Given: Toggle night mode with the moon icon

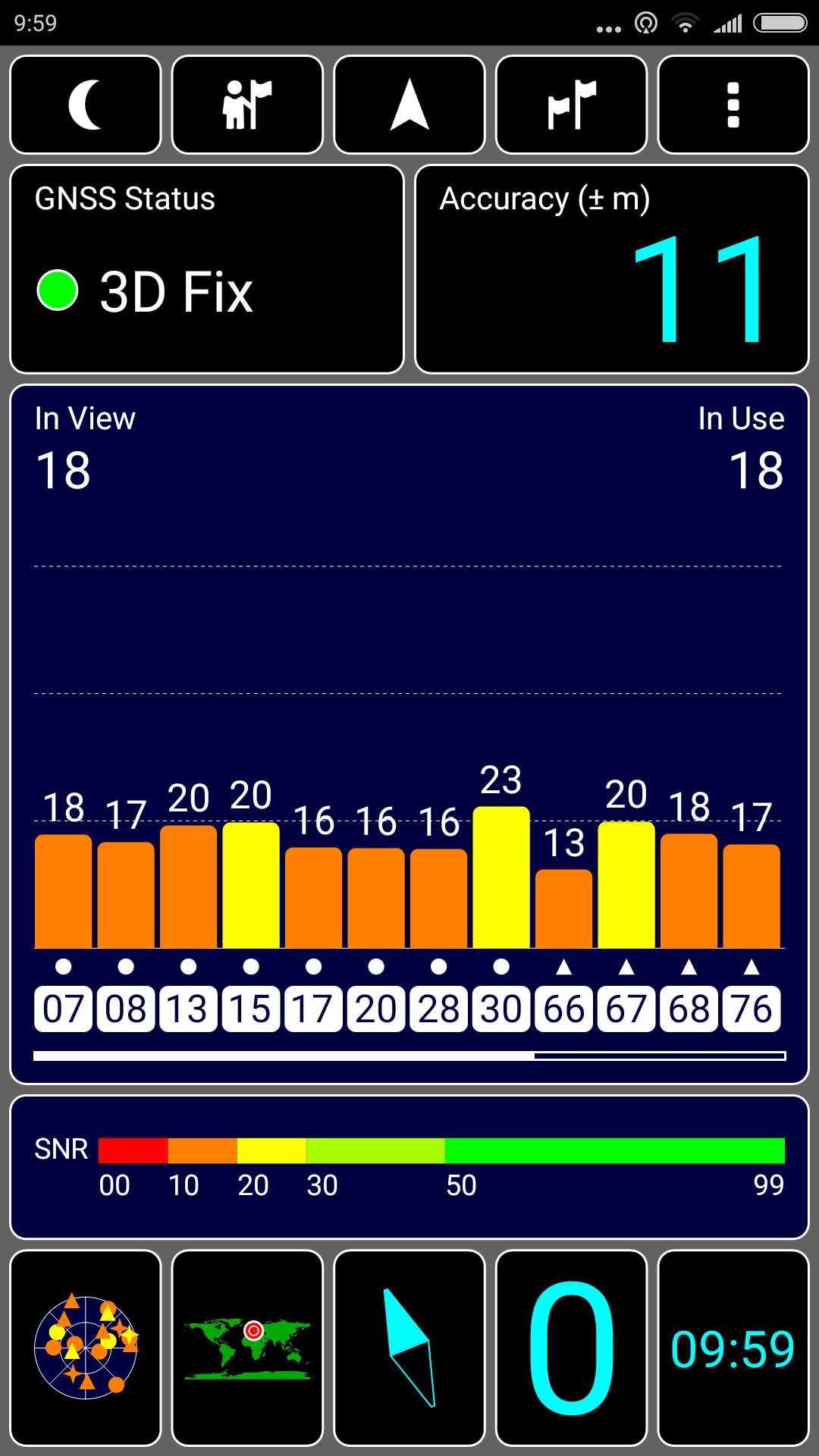Looking at the screenshot, I should point(86,105).
